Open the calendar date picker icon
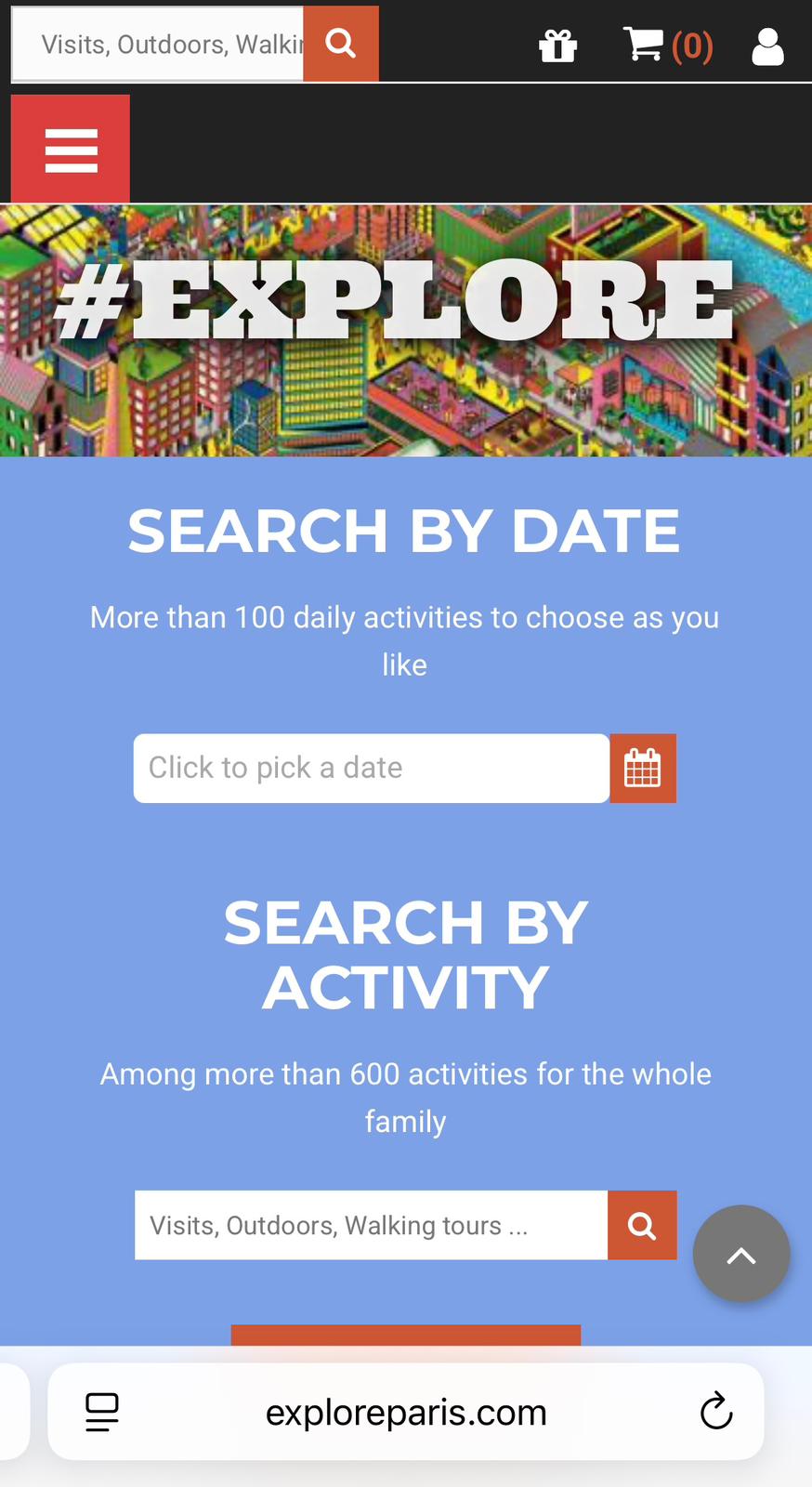 click(642, 768)
